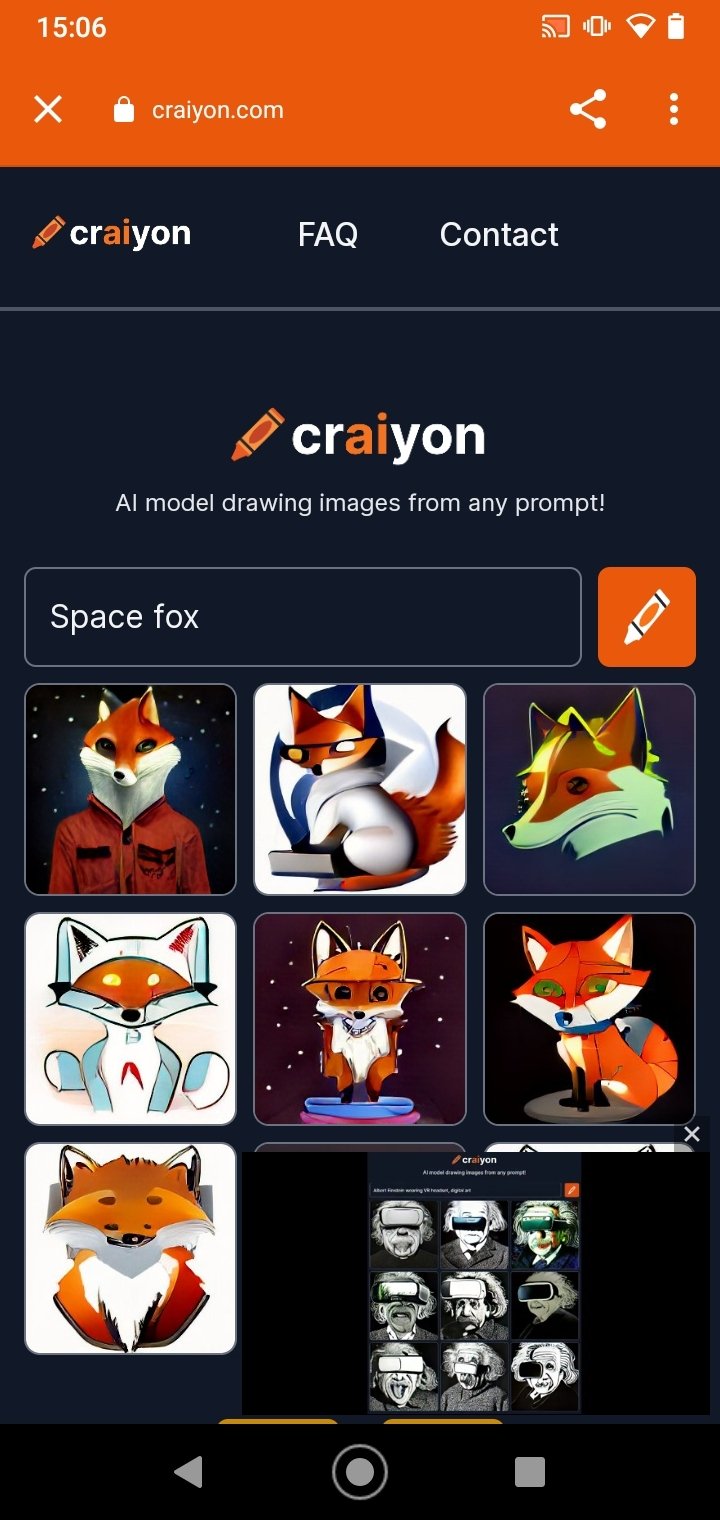Tap the craiyon logo in the header

[111, 234]
